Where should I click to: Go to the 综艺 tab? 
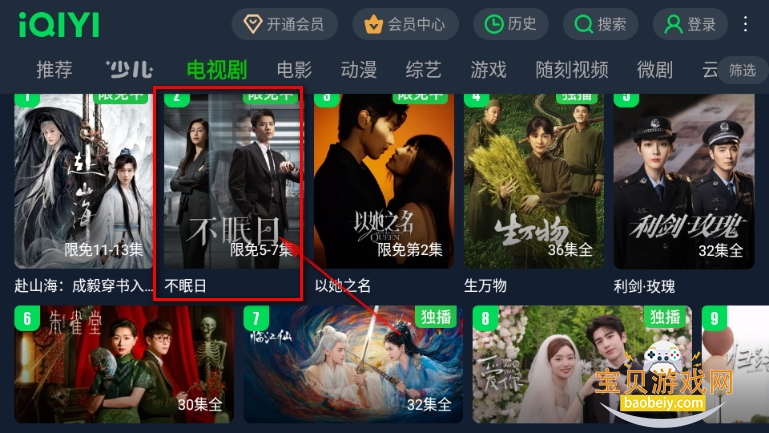click(423, 70)
